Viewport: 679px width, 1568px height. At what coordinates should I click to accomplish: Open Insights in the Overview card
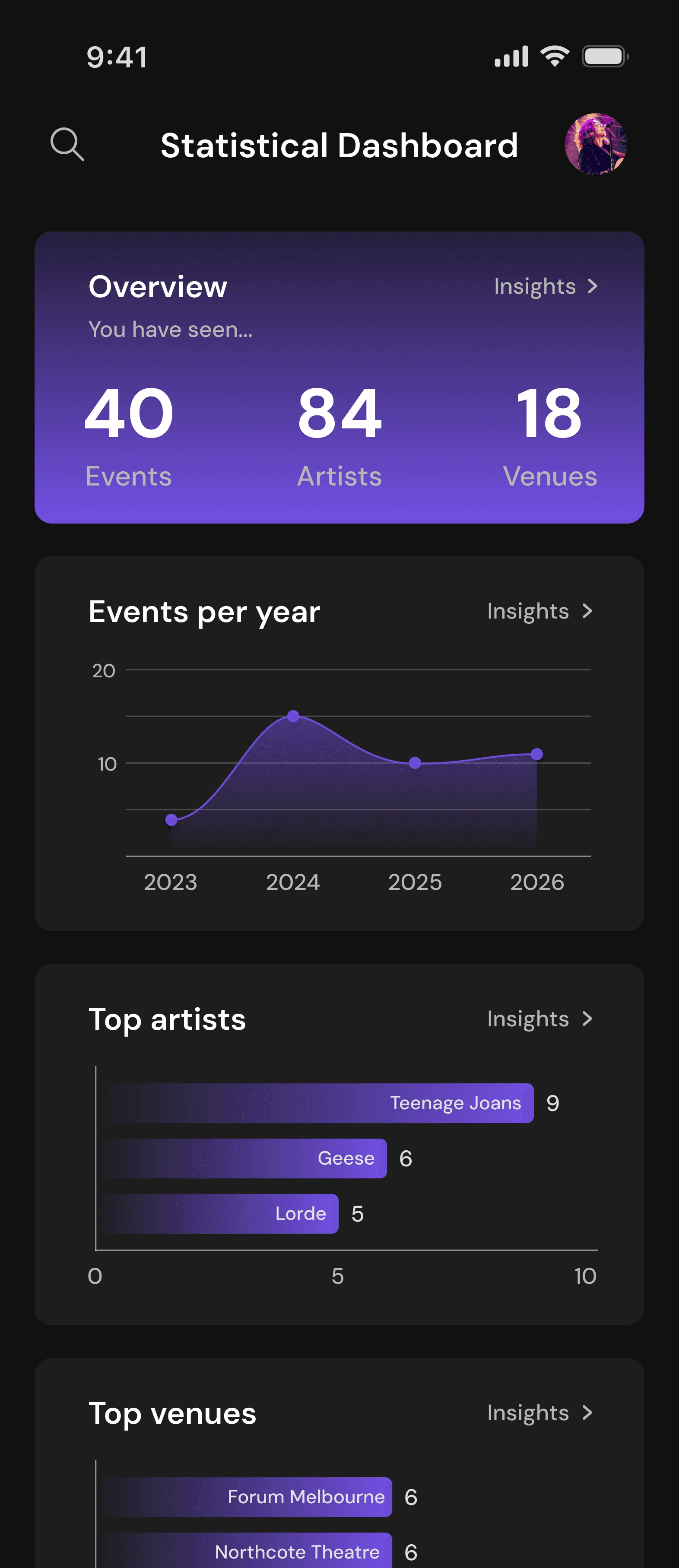(545, 286)
